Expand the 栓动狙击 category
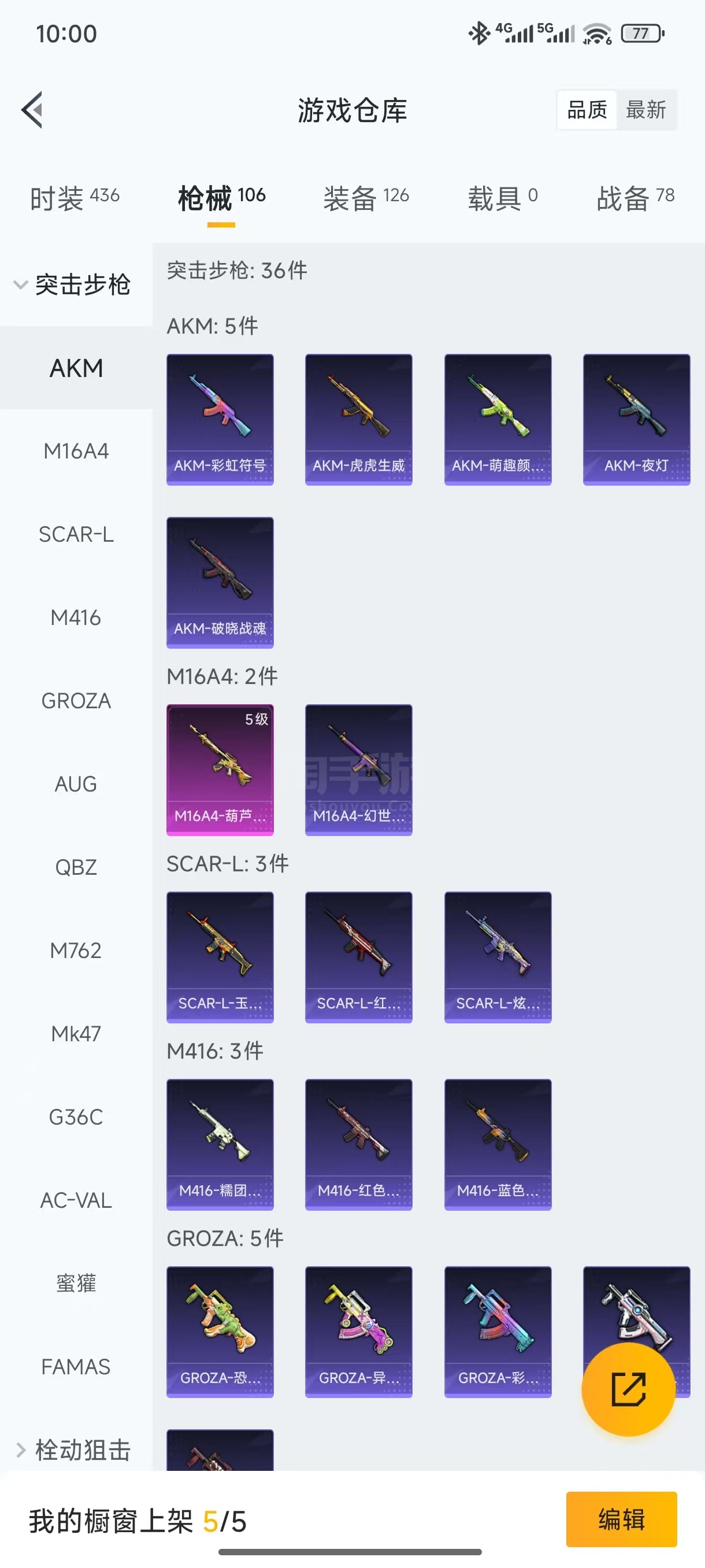705x1568 pixels. [x=73, y=1449]
